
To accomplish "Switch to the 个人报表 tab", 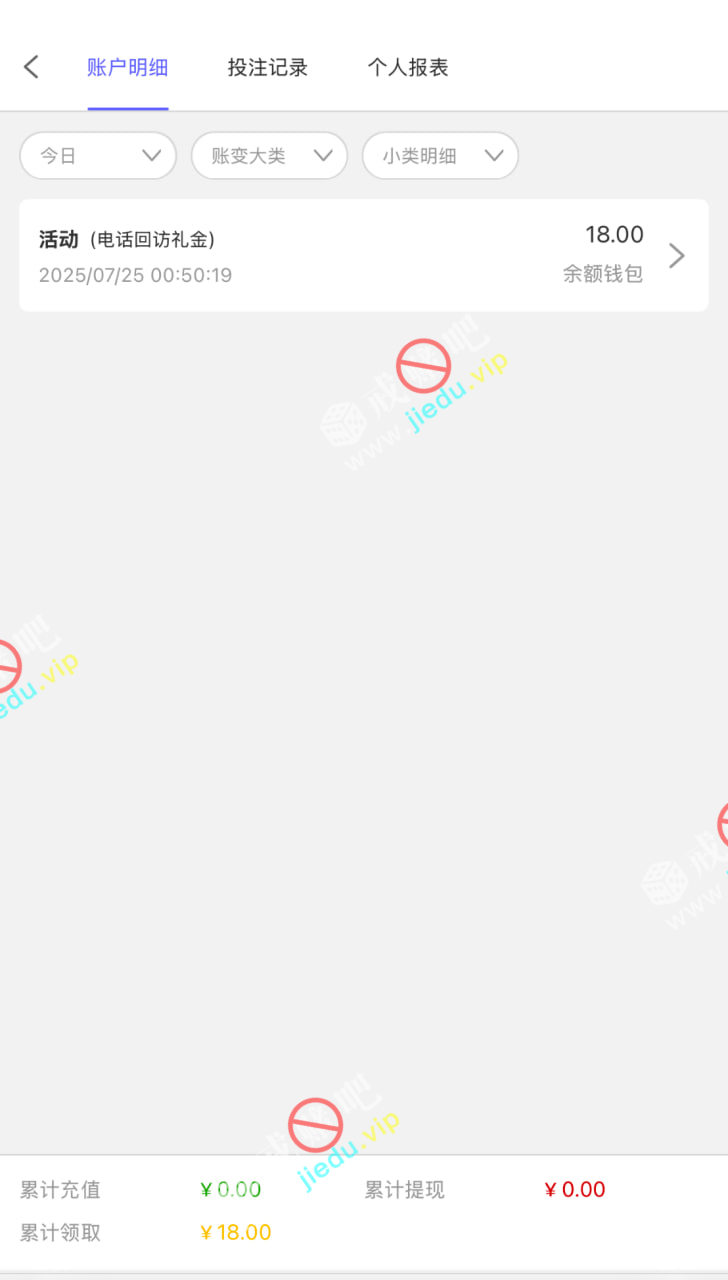I will 407,68.
